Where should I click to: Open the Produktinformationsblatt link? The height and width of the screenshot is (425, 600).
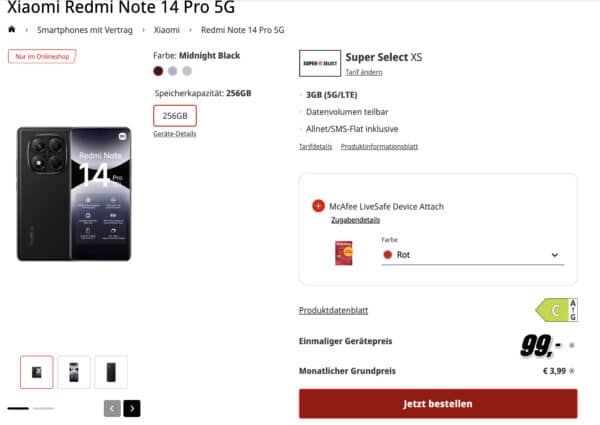[379, 147]
